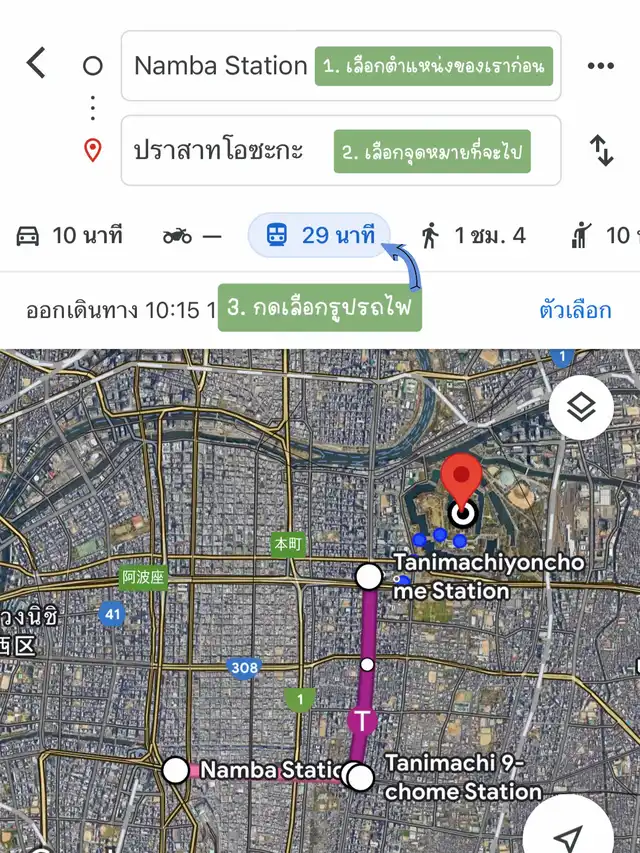
Task: Select the motorcycle travel mode
Action: point(190,236)
